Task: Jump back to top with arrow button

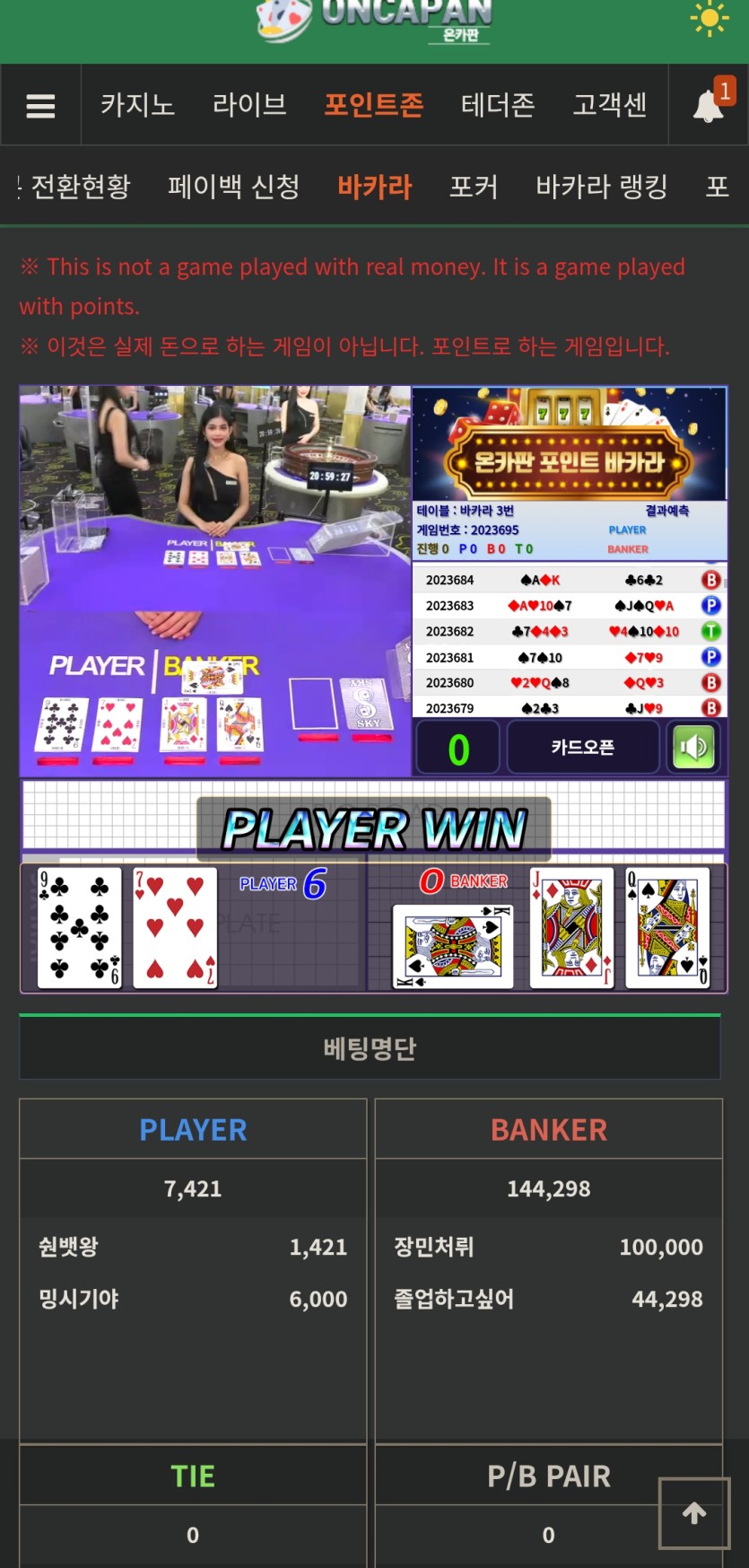Action: (x=694, y=1513)
